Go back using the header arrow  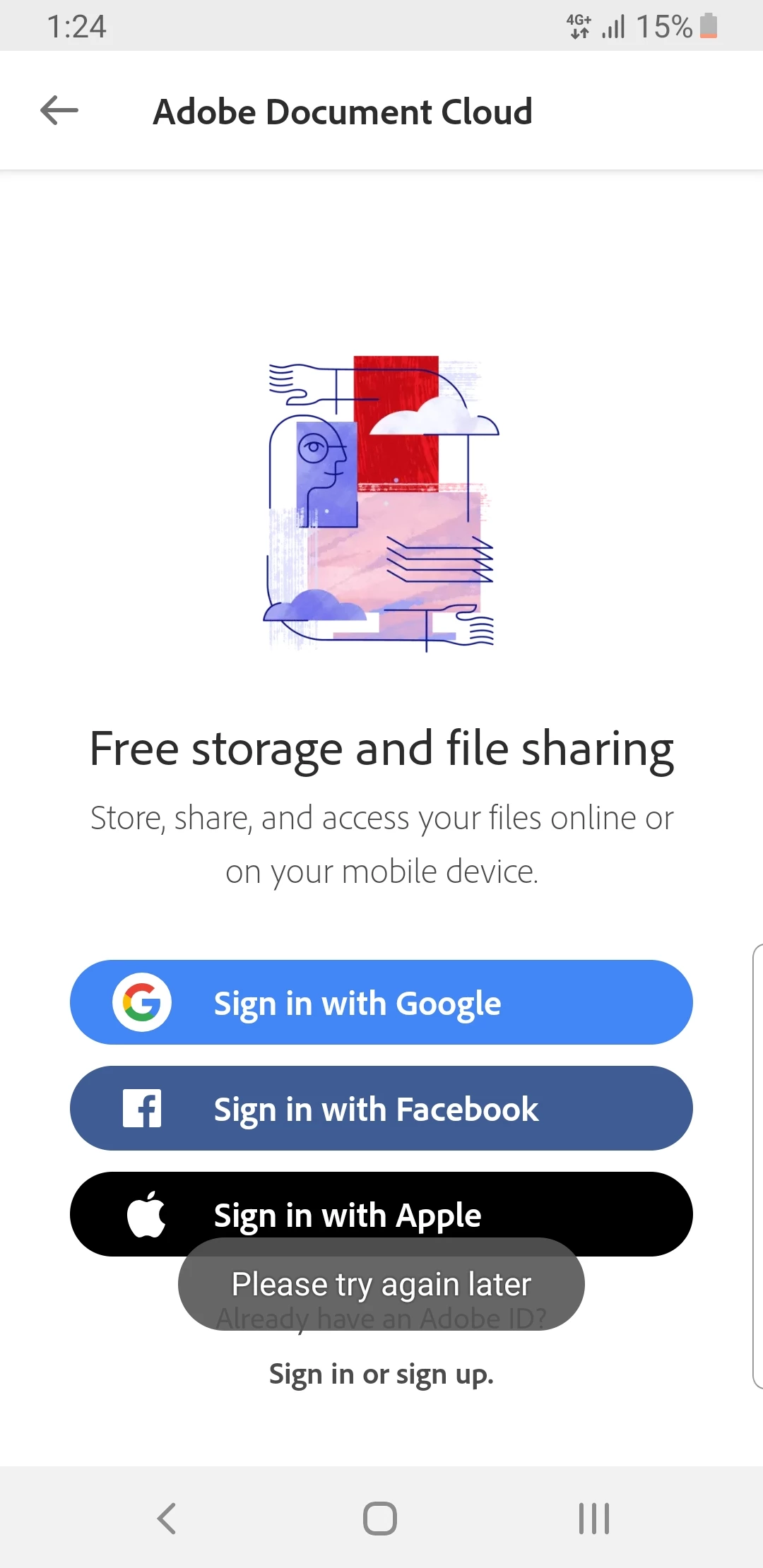(x=59, y=111)
